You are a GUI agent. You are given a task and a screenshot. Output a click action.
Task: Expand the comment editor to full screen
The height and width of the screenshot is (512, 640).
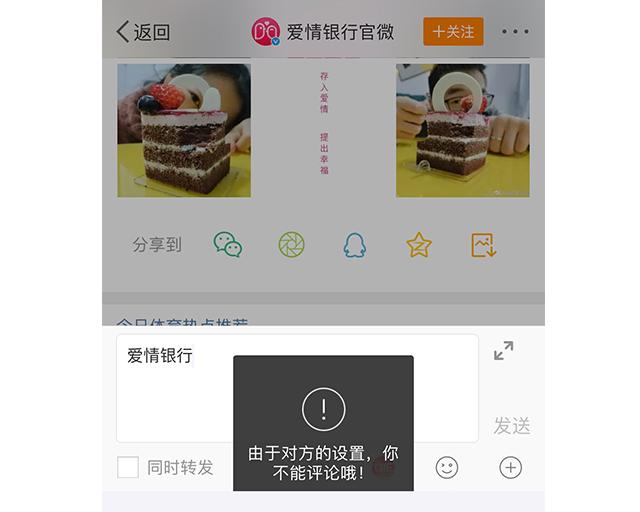pyautogui.click(x=503, y=351)
